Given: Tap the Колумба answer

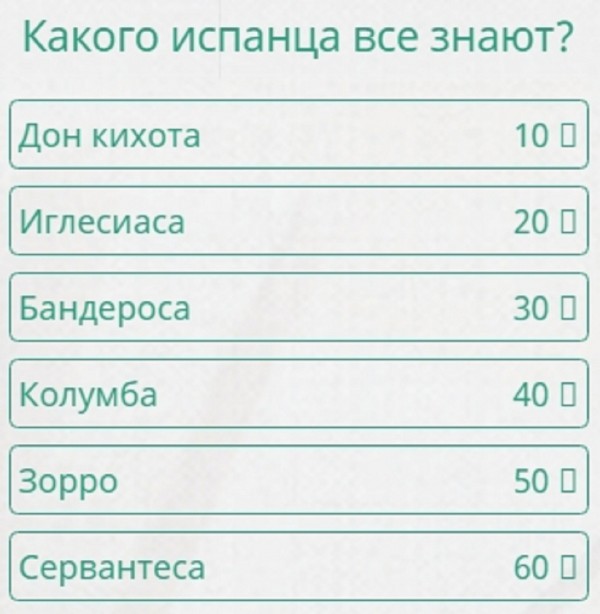Looking at the screenshot, I should (298, 394).
